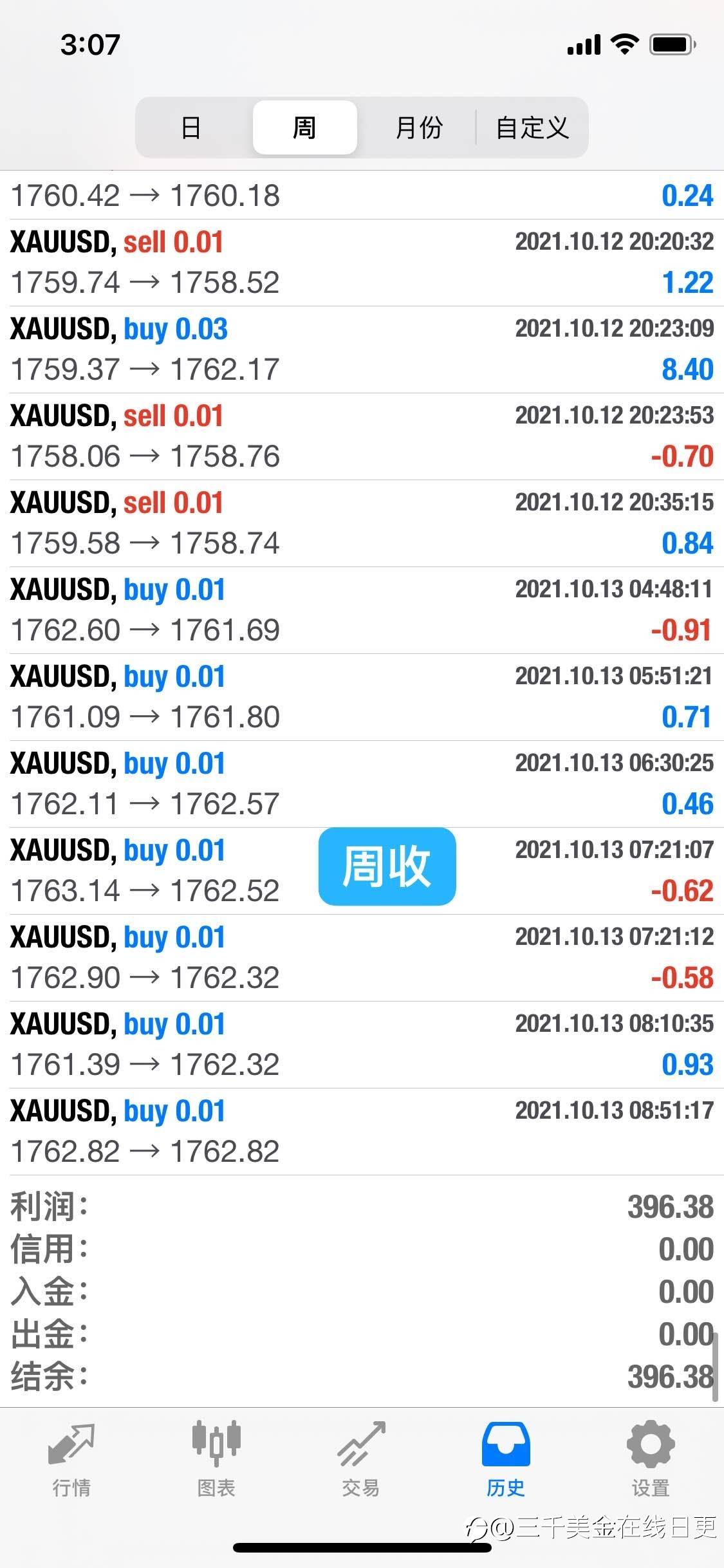This screenshot has width=724, height=1568.
Task: Select the 周 period segment
Action: point(304,127)
